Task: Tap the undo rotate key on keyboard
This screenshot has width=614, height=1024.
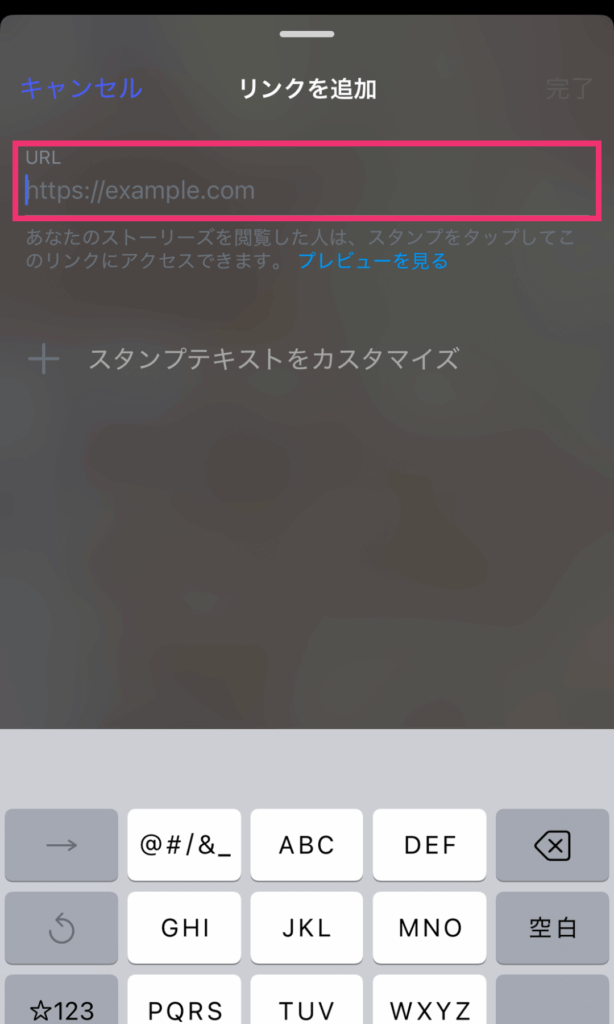Action: (61, 928)
